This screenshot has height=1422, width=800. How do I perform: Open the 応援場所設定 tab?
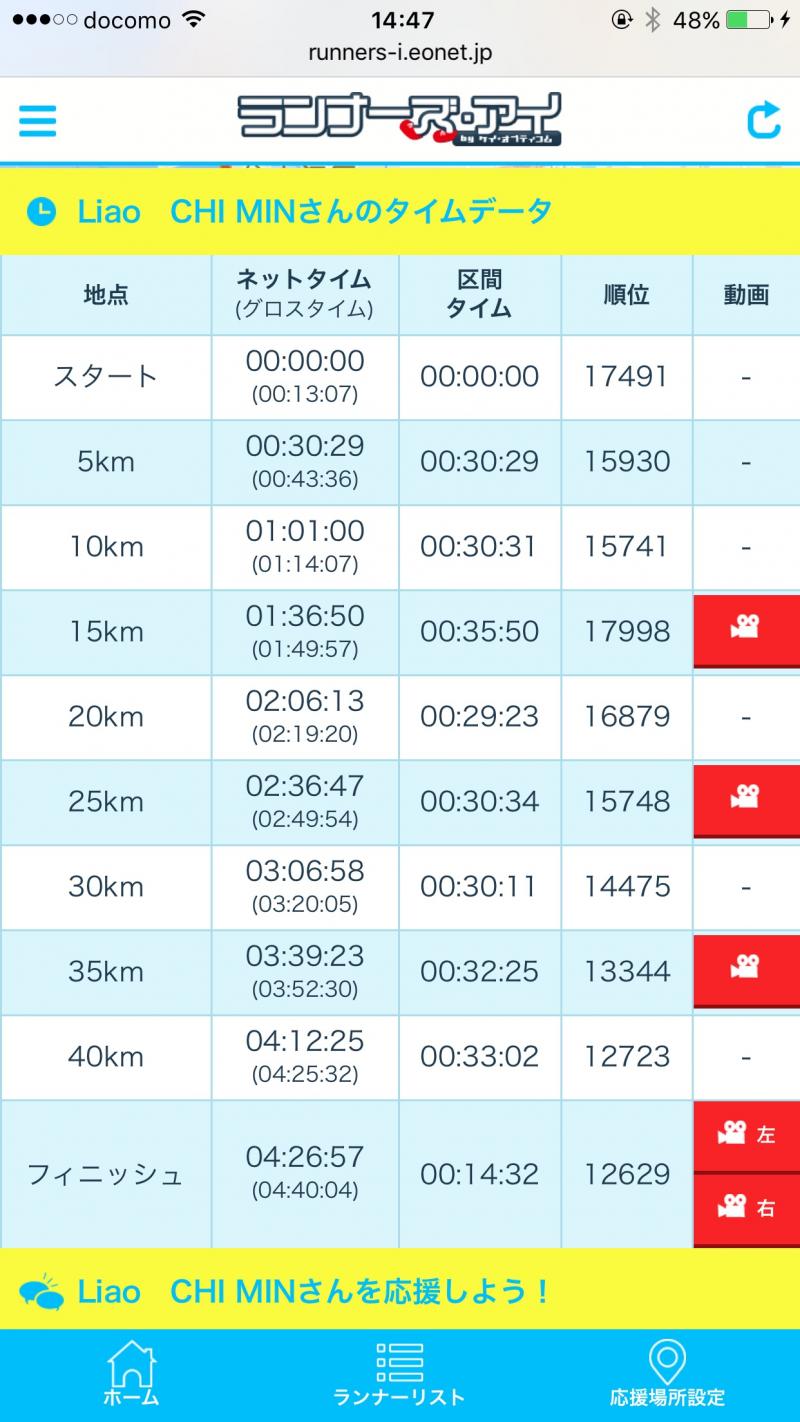[x=667, y=1375]
